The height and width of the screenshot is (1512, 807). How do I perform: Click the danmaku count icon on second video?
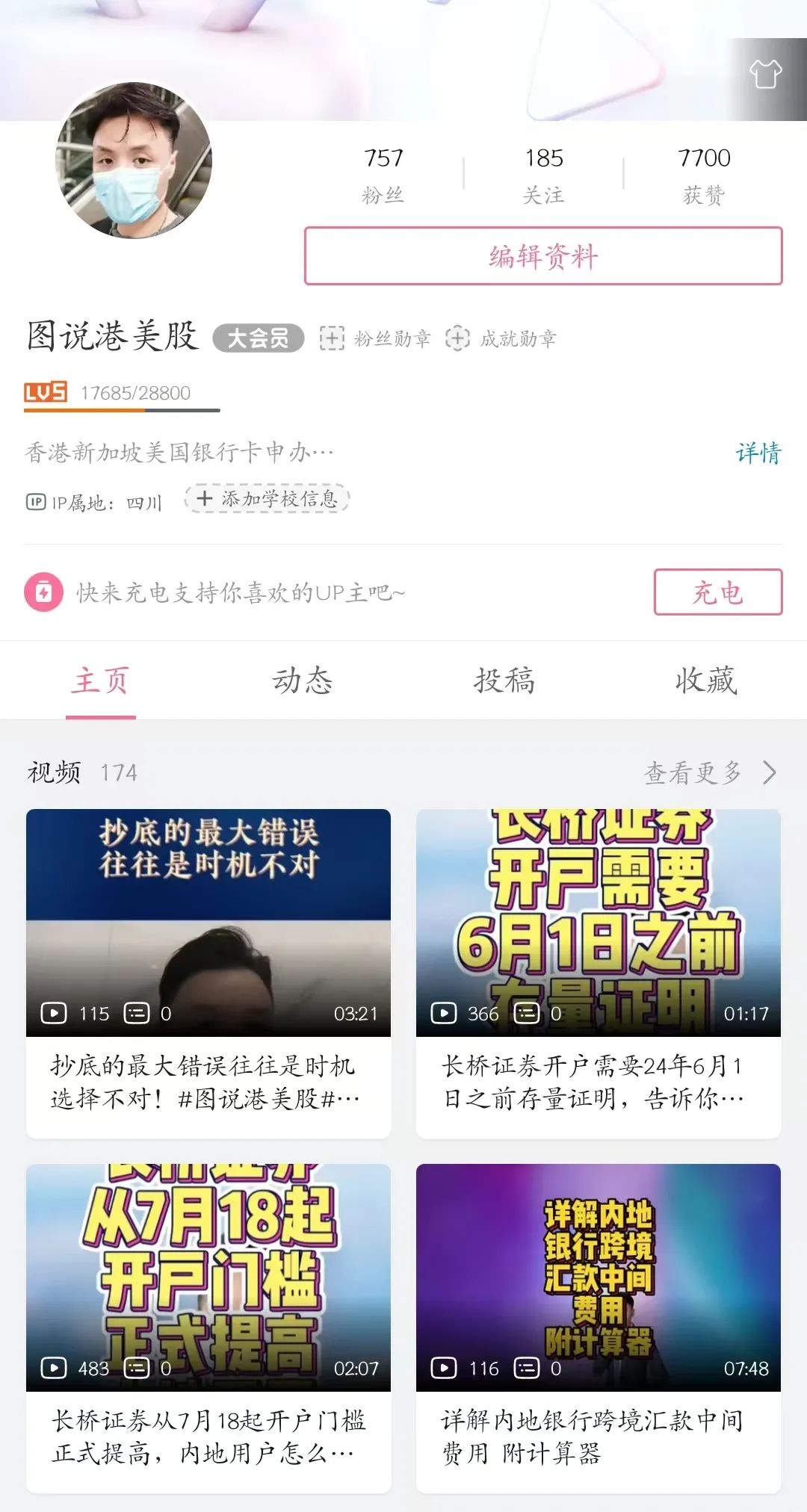tap(526, 1014)
